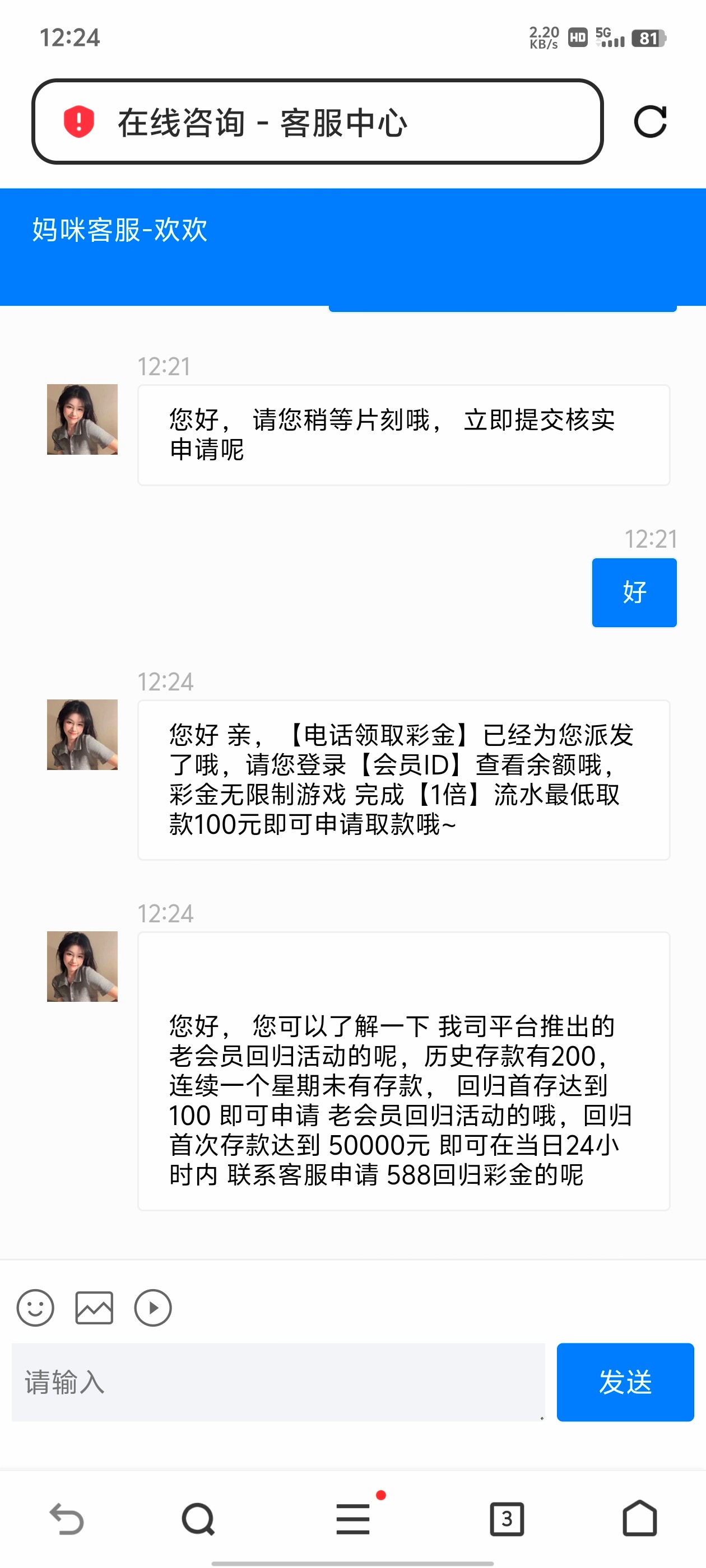Focus the 请输入 message field

(x=278, y=1382)
